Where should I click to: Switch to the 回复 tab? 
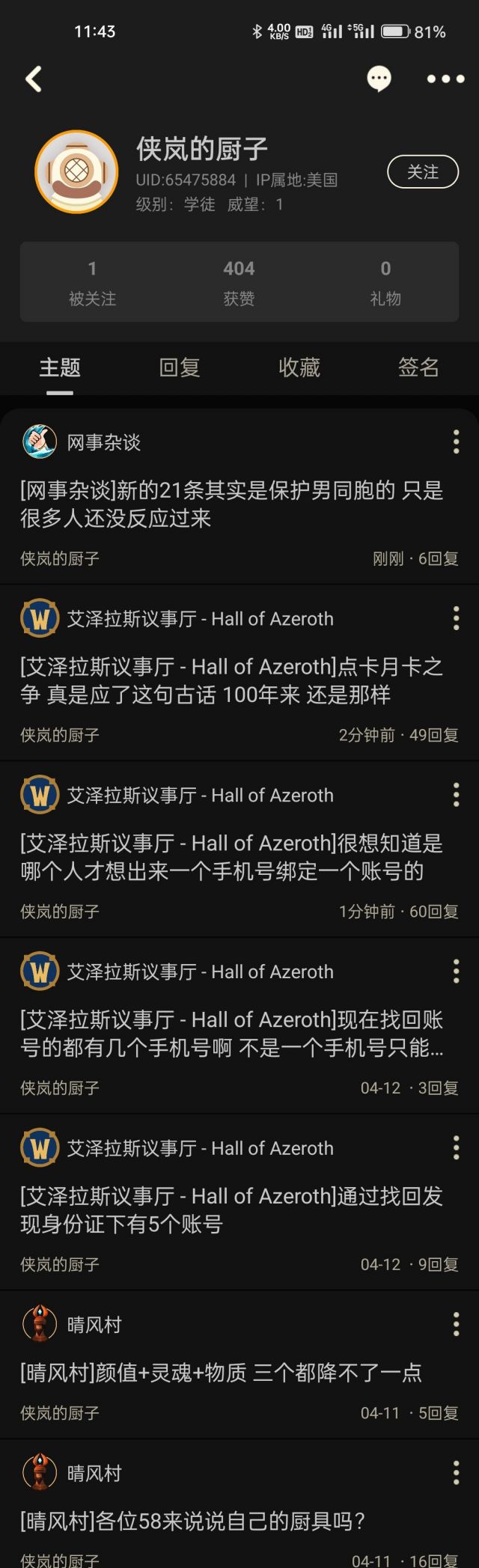(180, 367)
